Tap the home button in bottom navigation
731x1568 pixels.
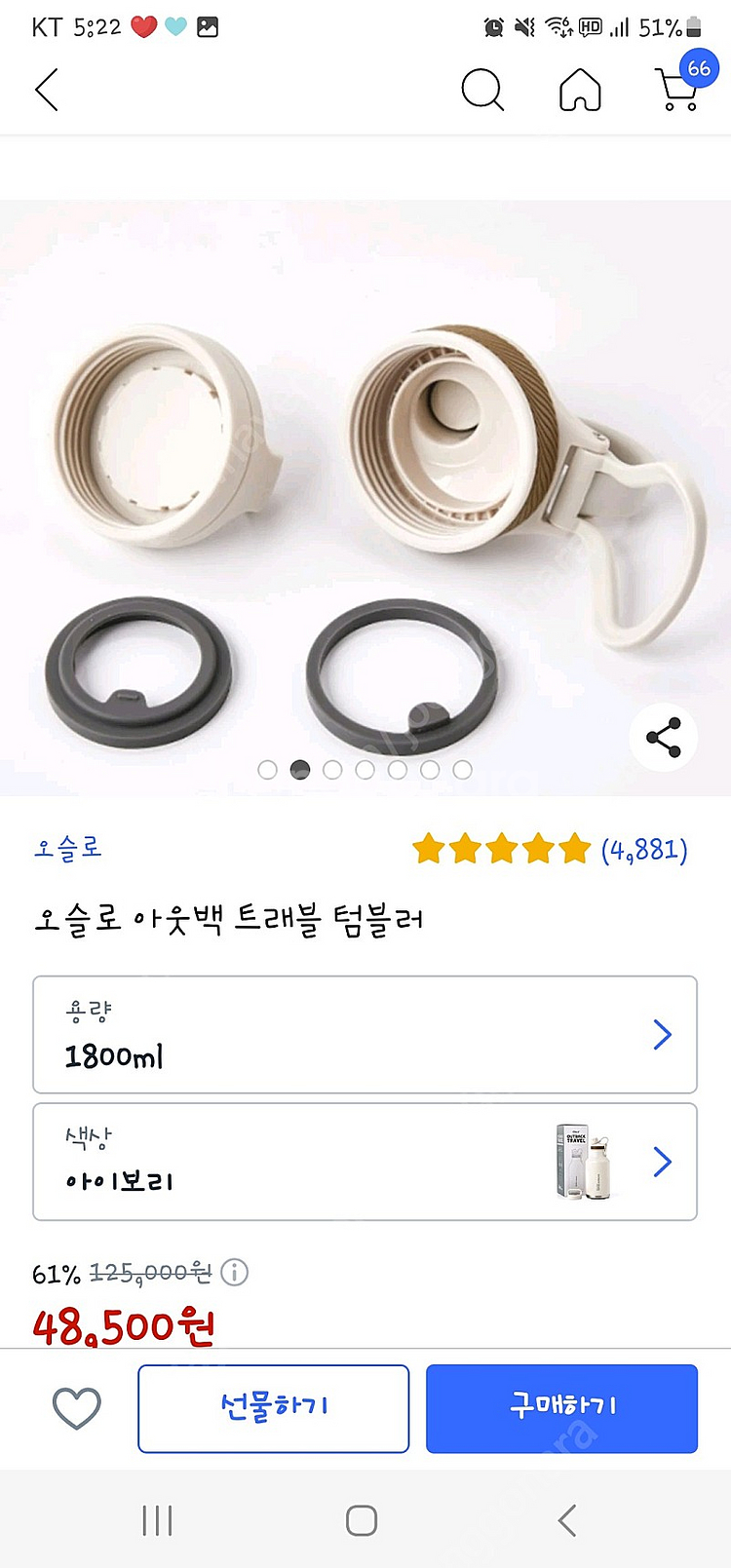(x=362, y=1518)
